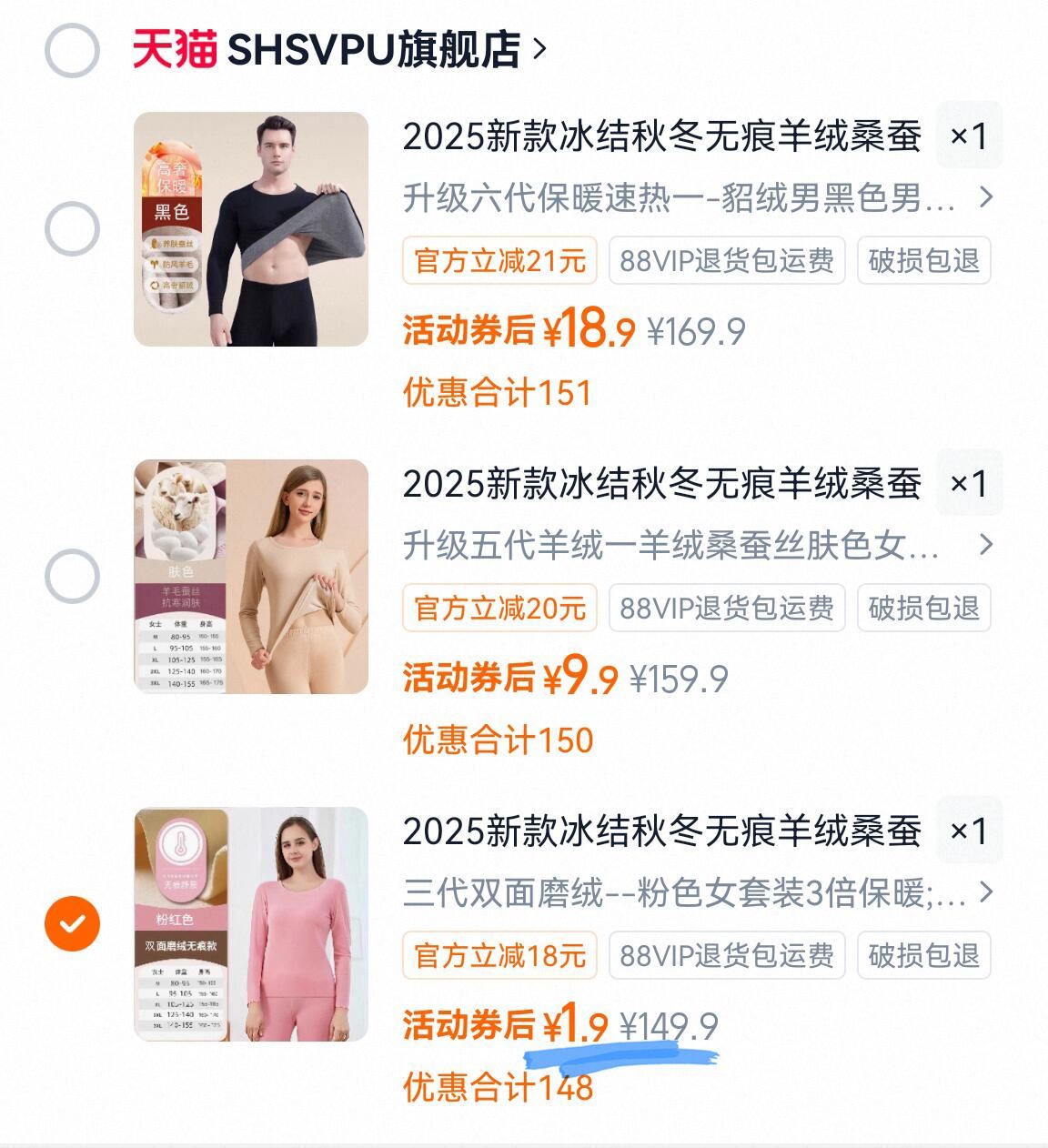Tap the 88VIP badge on the pink套装 item
1048x1148 pixels.
(x=728, y=955)
